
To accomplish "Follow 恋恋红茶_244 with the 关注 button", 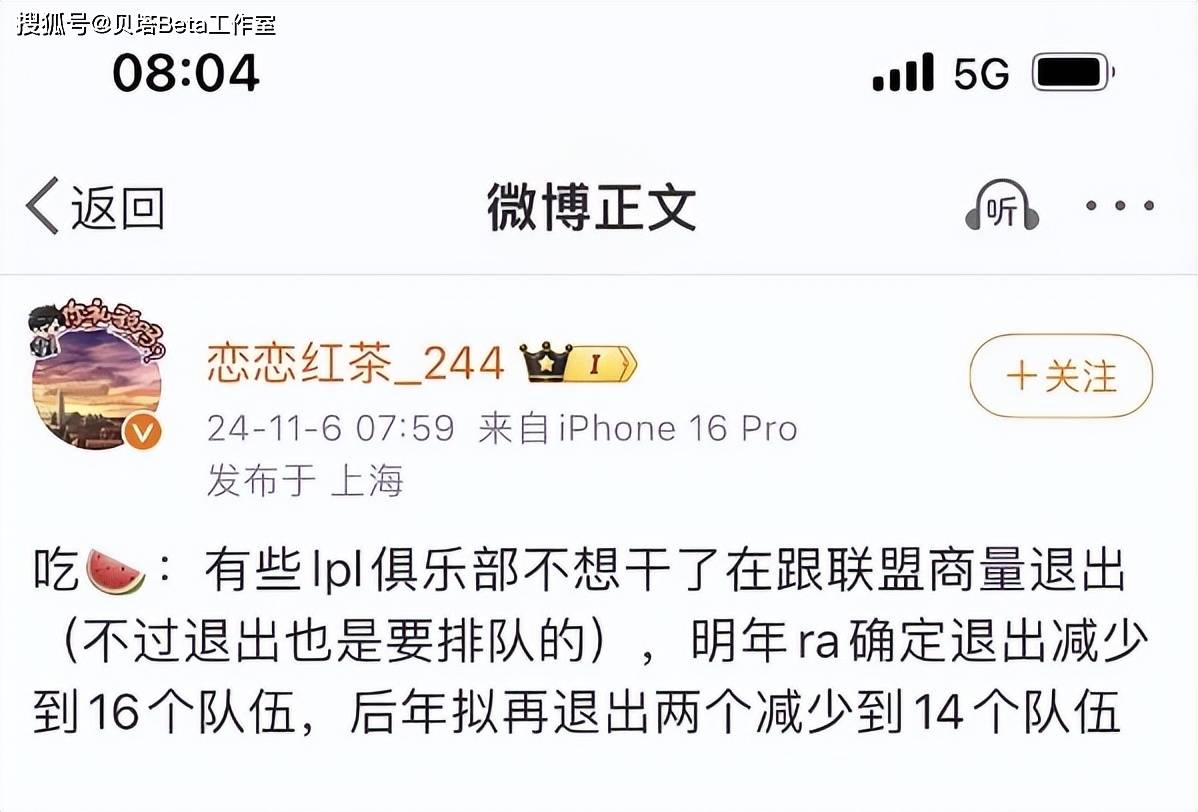I will pyautogui.click(x=1060, y=376).
